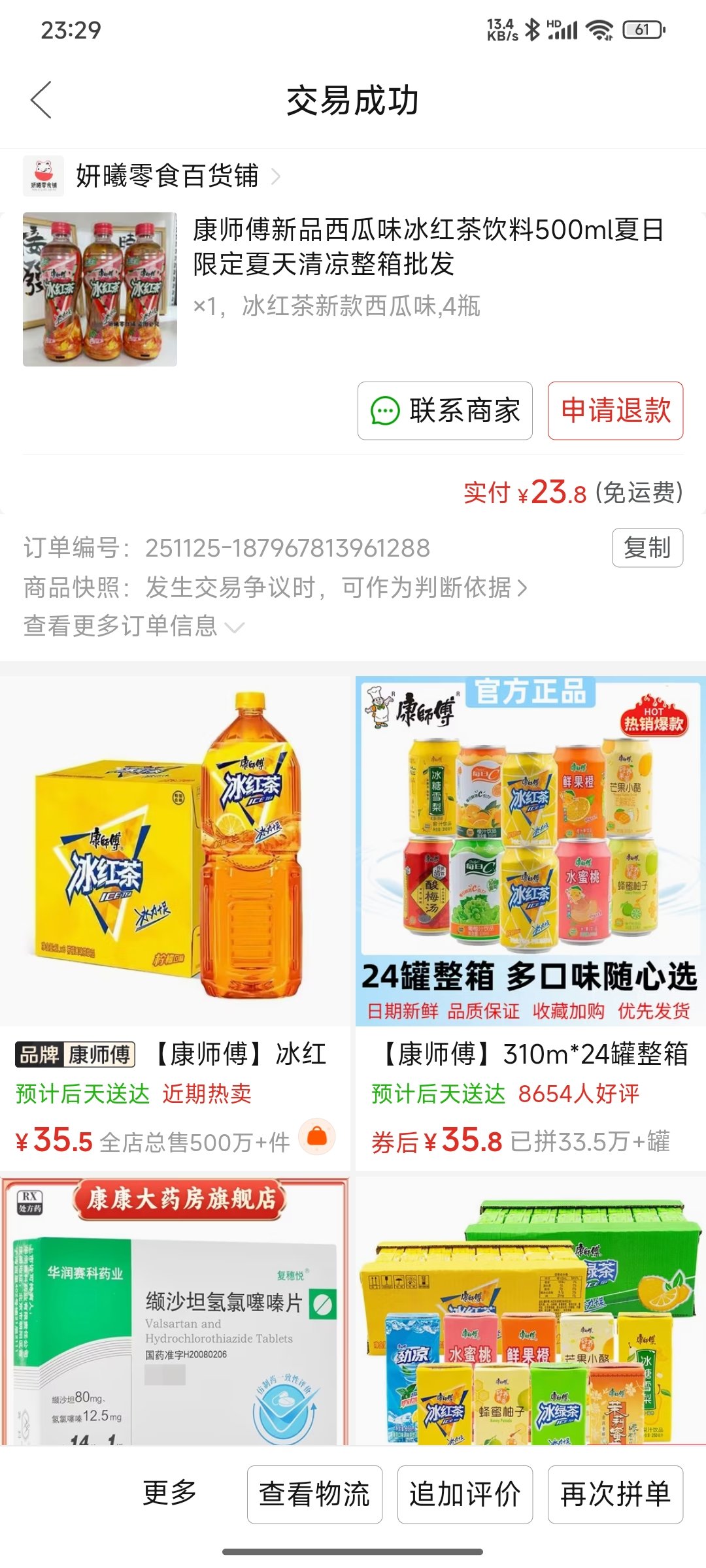Expand 查看更多订单信息
This screenshot has height=1568, width=706.
[134, 626]
